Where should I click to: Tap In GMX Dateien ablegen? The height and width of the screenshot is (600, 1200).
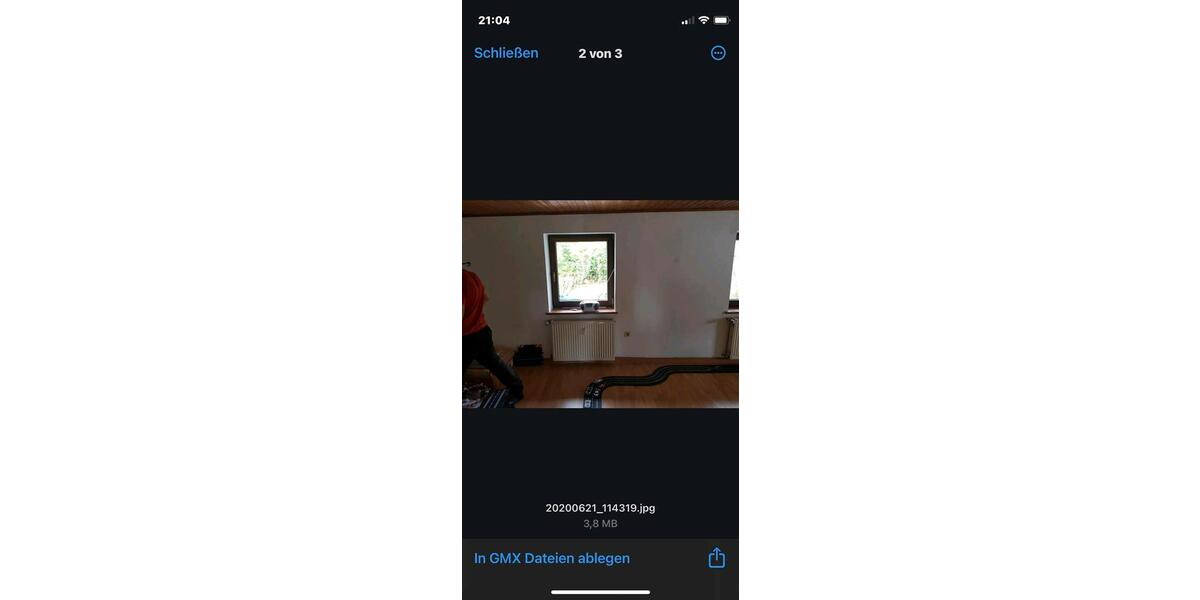[552, 558]
